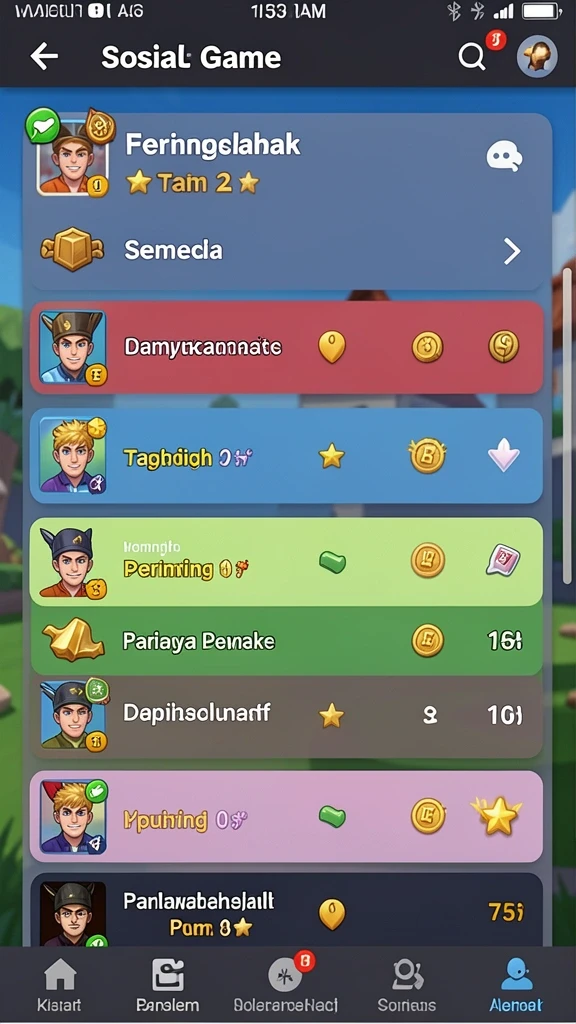Switch to the Kiaart home tab
The width and height of the screenshot is (576, 1024).
click(60, 986)
